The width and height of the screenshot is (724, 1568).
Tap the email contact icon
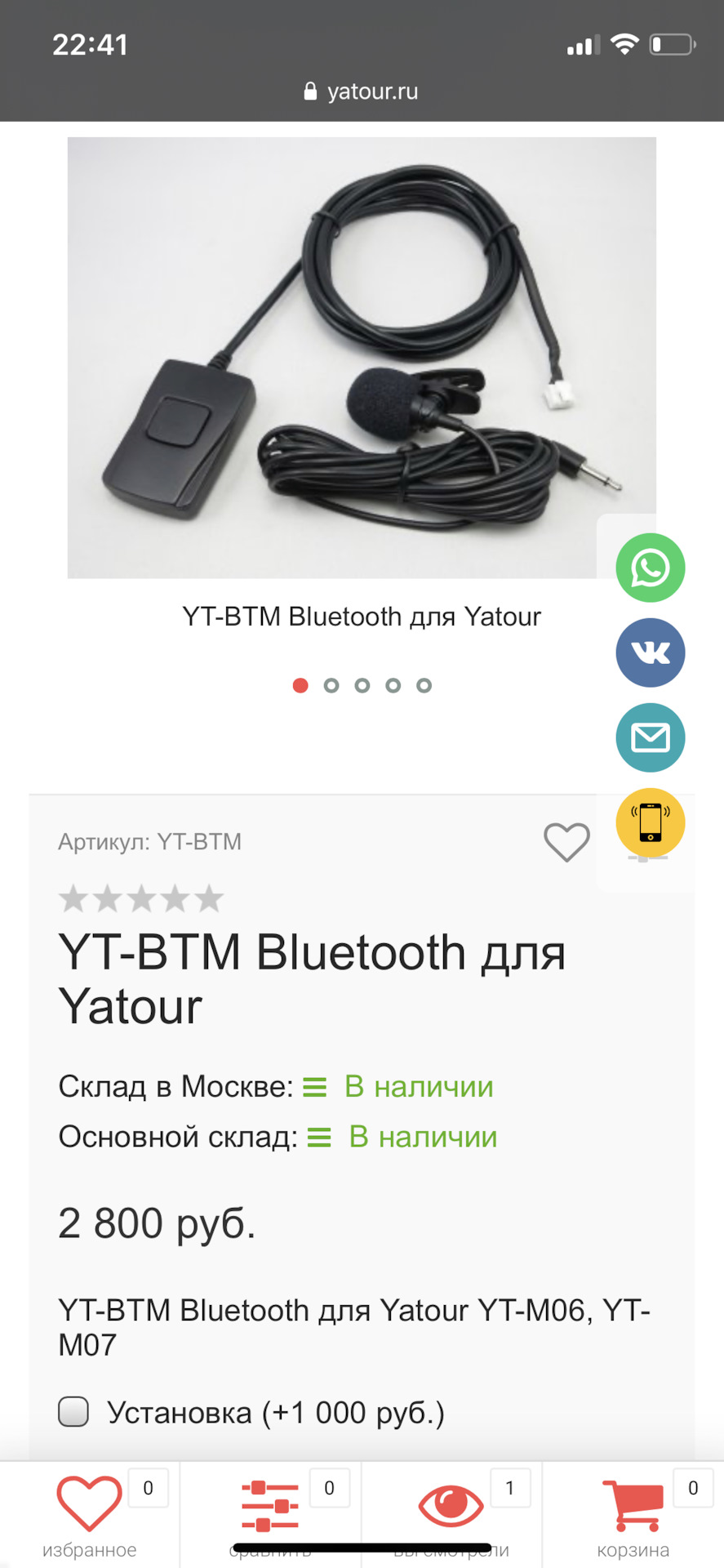(x=650, y=737)
